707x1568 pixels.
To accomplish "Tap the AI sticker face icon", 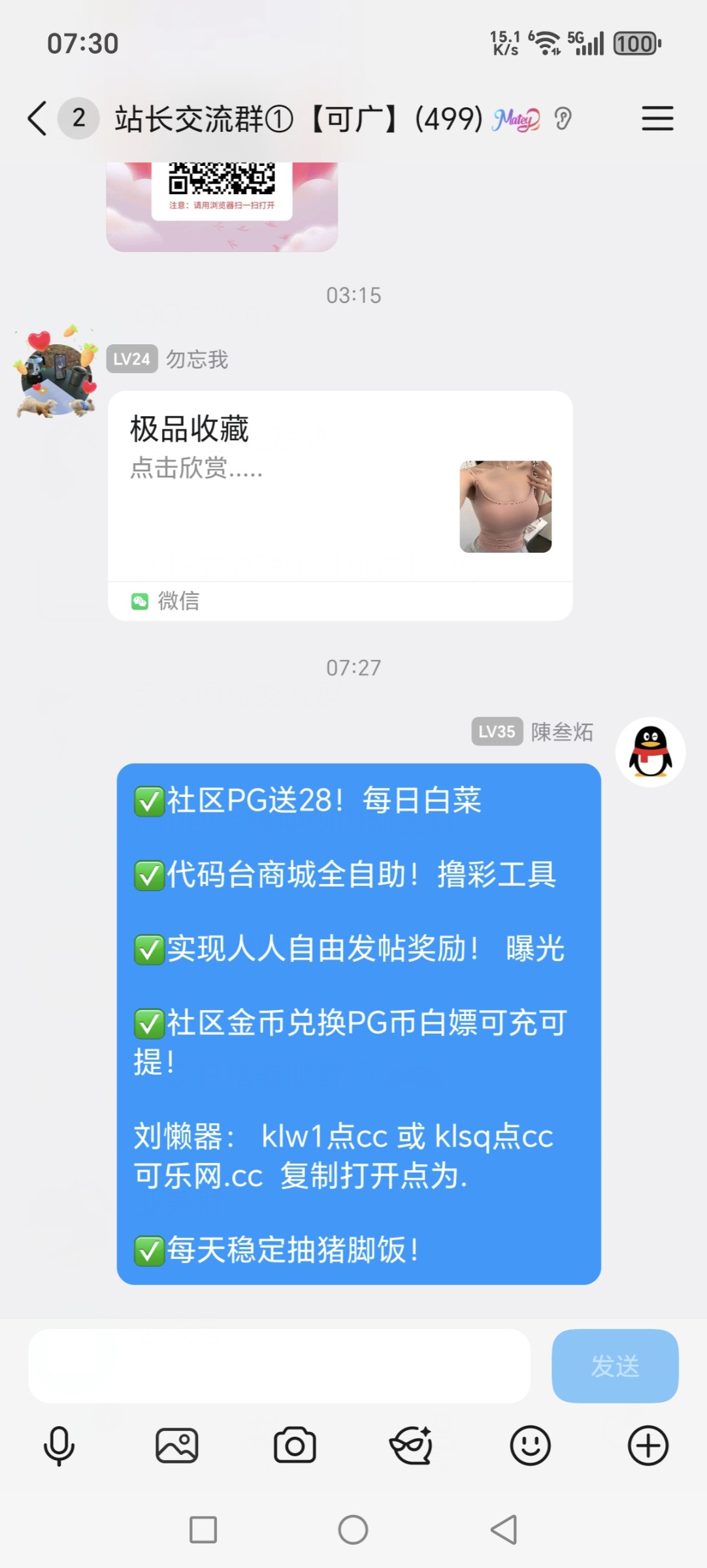I will [x=412, y=1445].
